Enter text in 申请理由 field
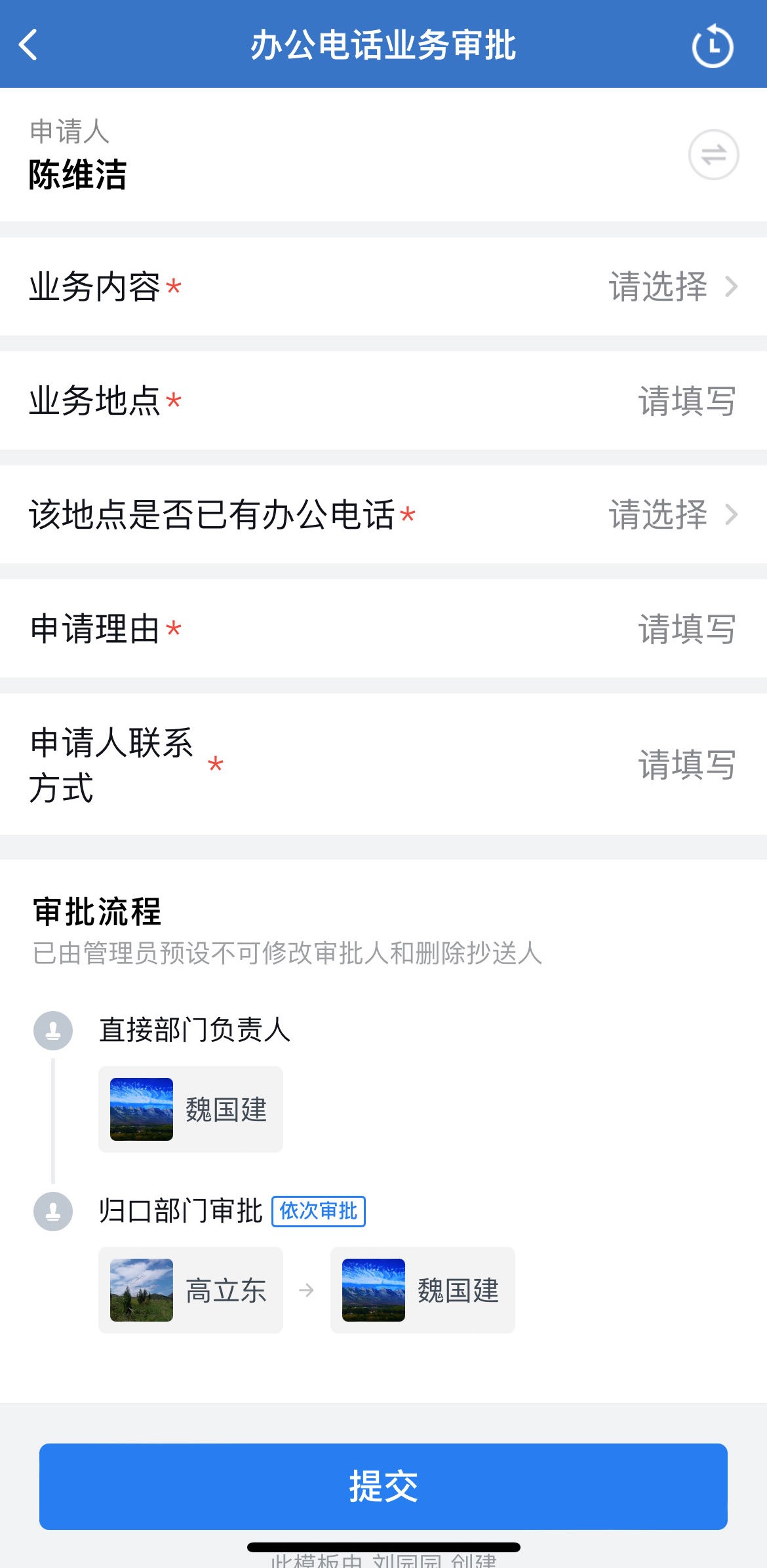The width and height of the screenshot is (767, 1568). (x=383, y=628)
